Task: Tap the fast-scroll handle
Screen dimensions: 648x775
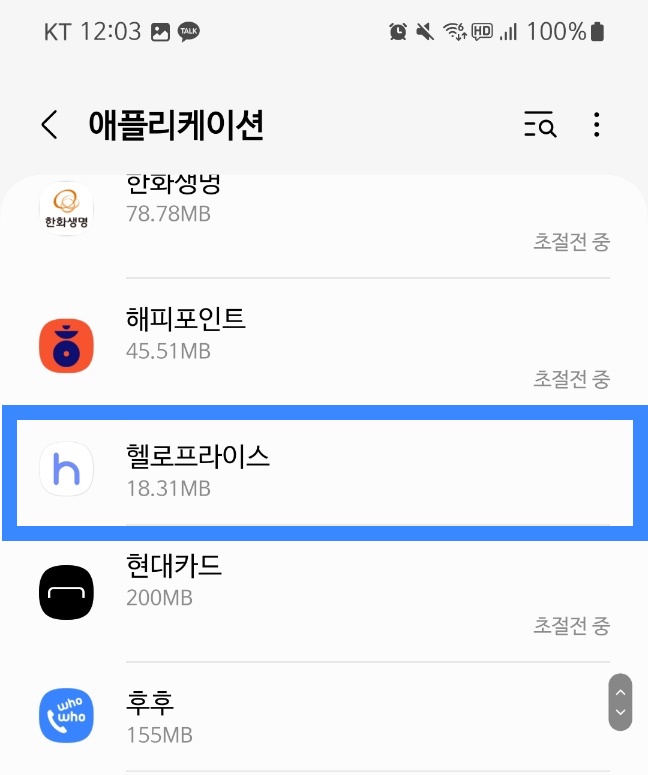Action: [620, 702]
